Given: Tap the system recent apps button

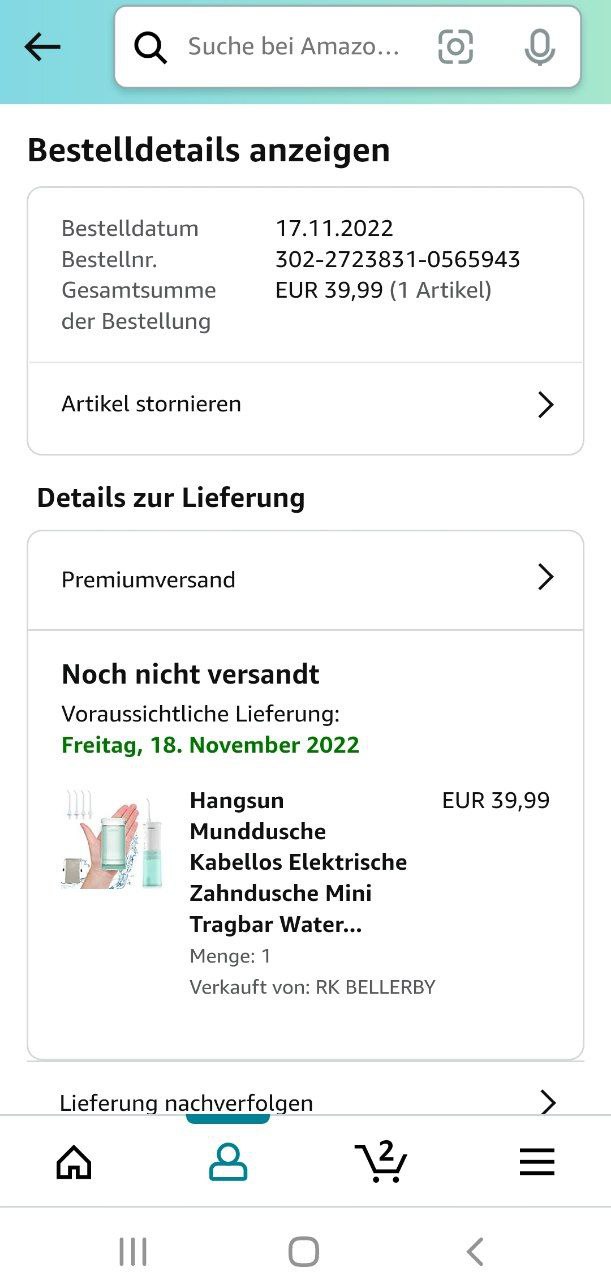Looking at the screenshot, I should point(132,1251).
